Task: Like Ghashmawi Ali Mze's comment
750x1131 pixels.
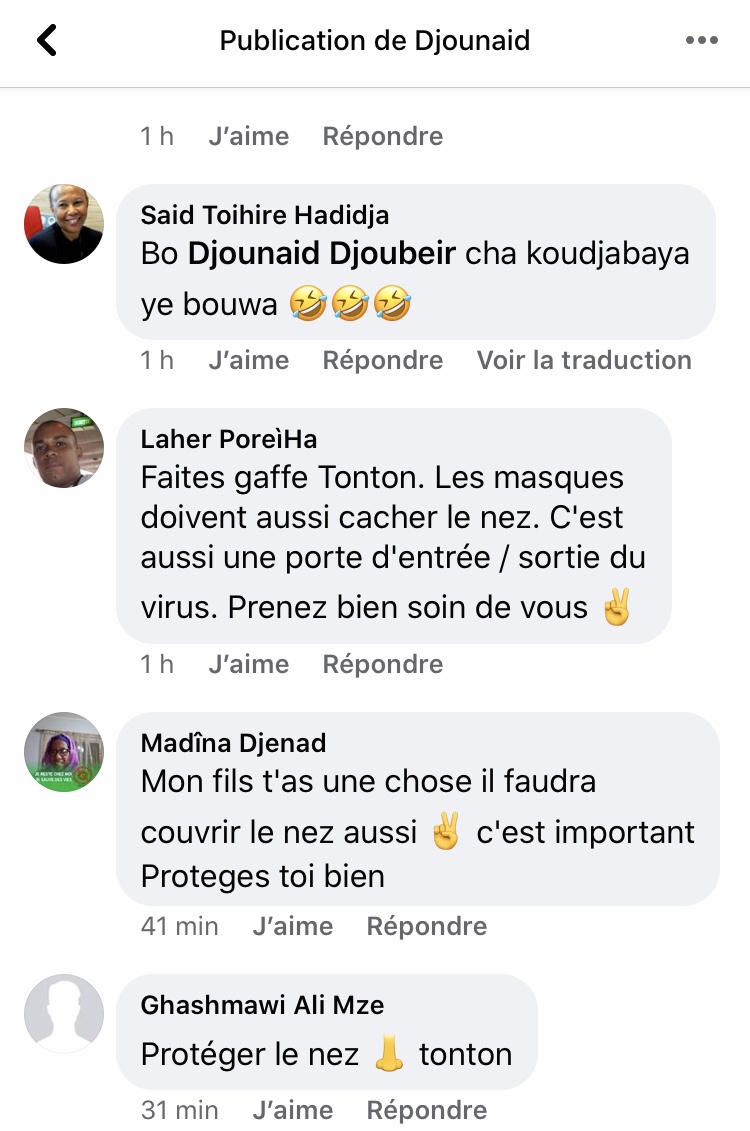Action: 292,1110
